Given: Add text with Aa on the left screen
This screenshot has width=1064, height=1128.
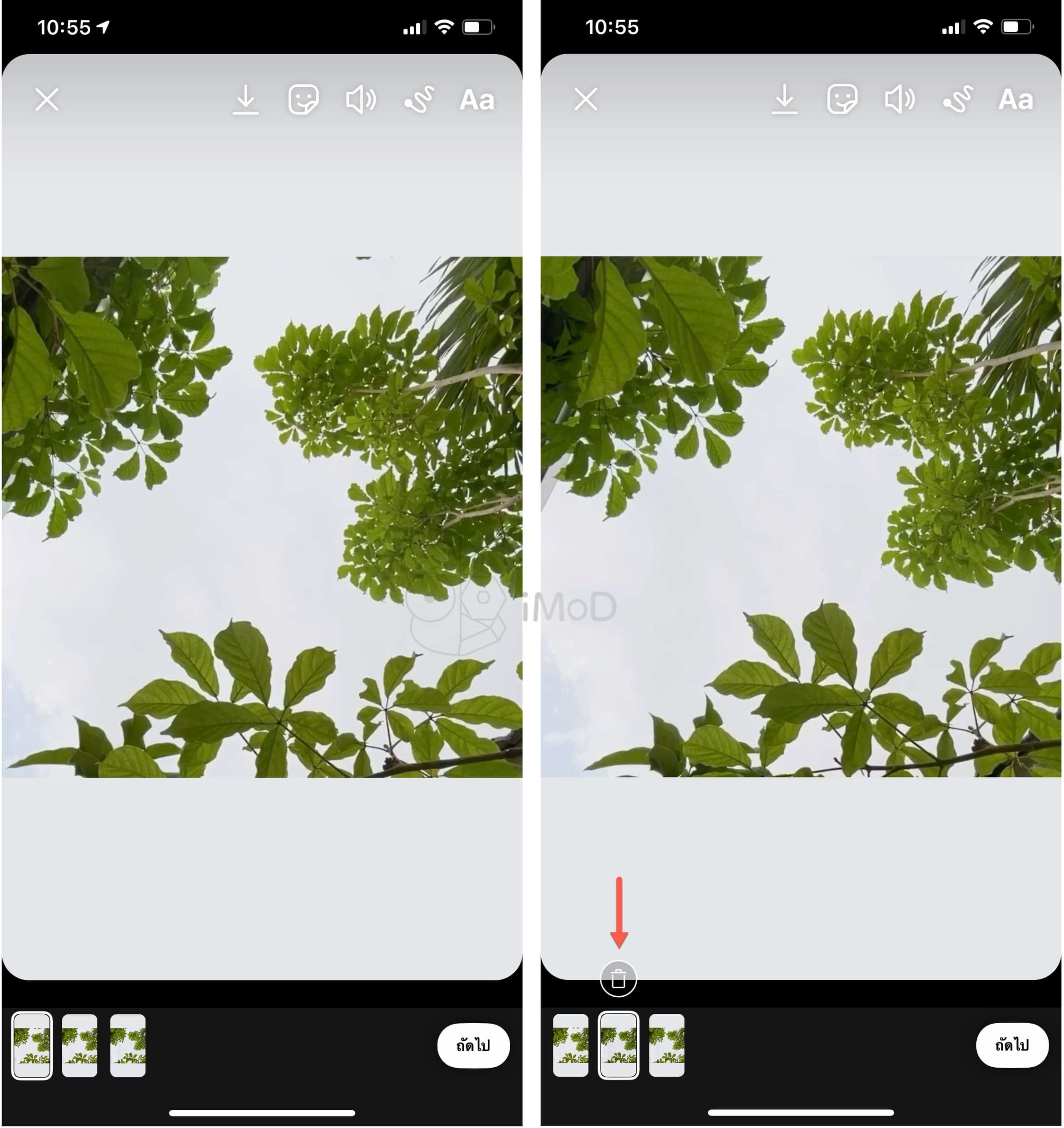Looking at the screenshot, I should click(x=477, y=100).
